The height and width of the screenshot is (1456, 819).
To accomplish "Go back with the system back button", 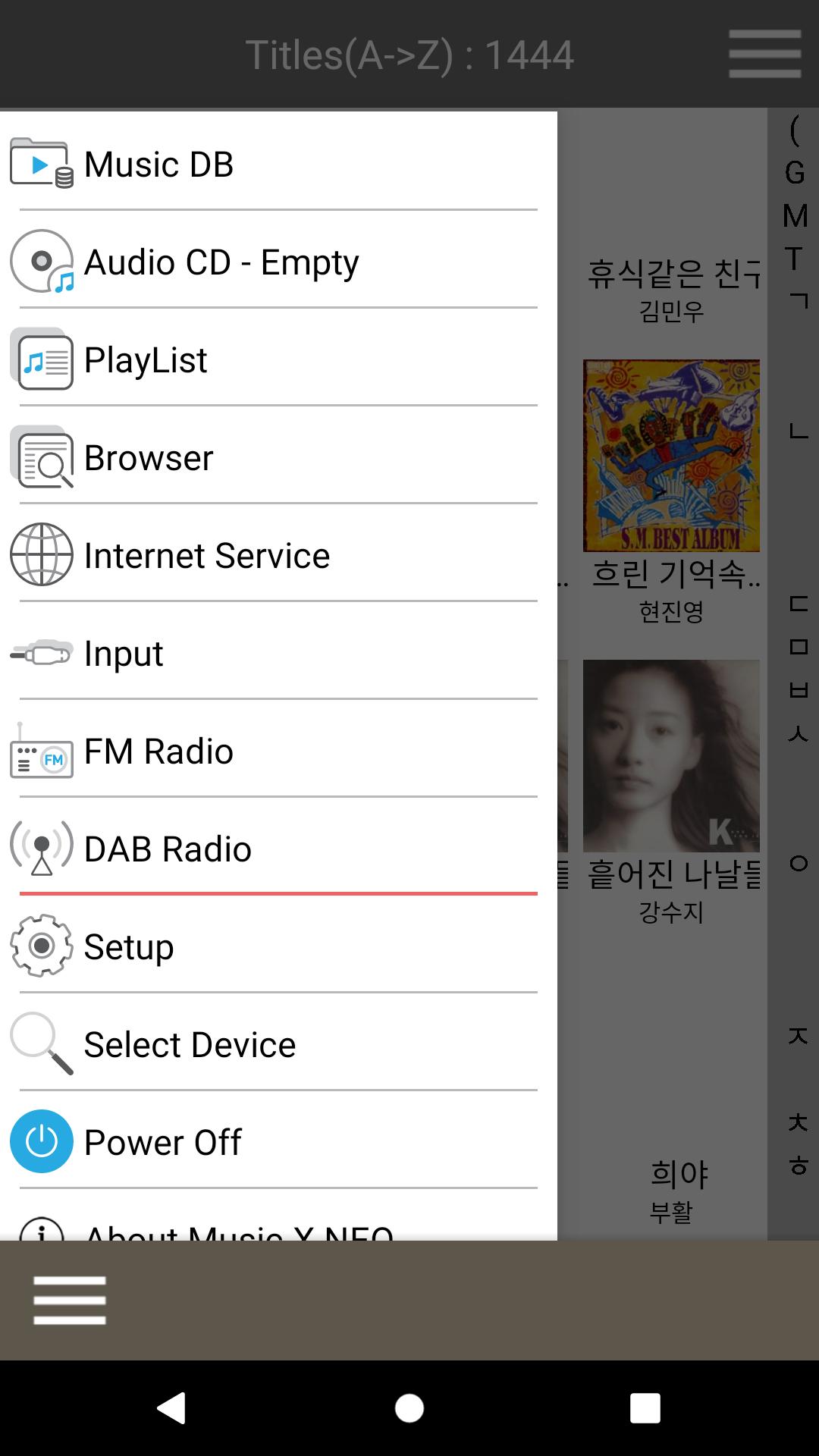I will coord(172,1408).
